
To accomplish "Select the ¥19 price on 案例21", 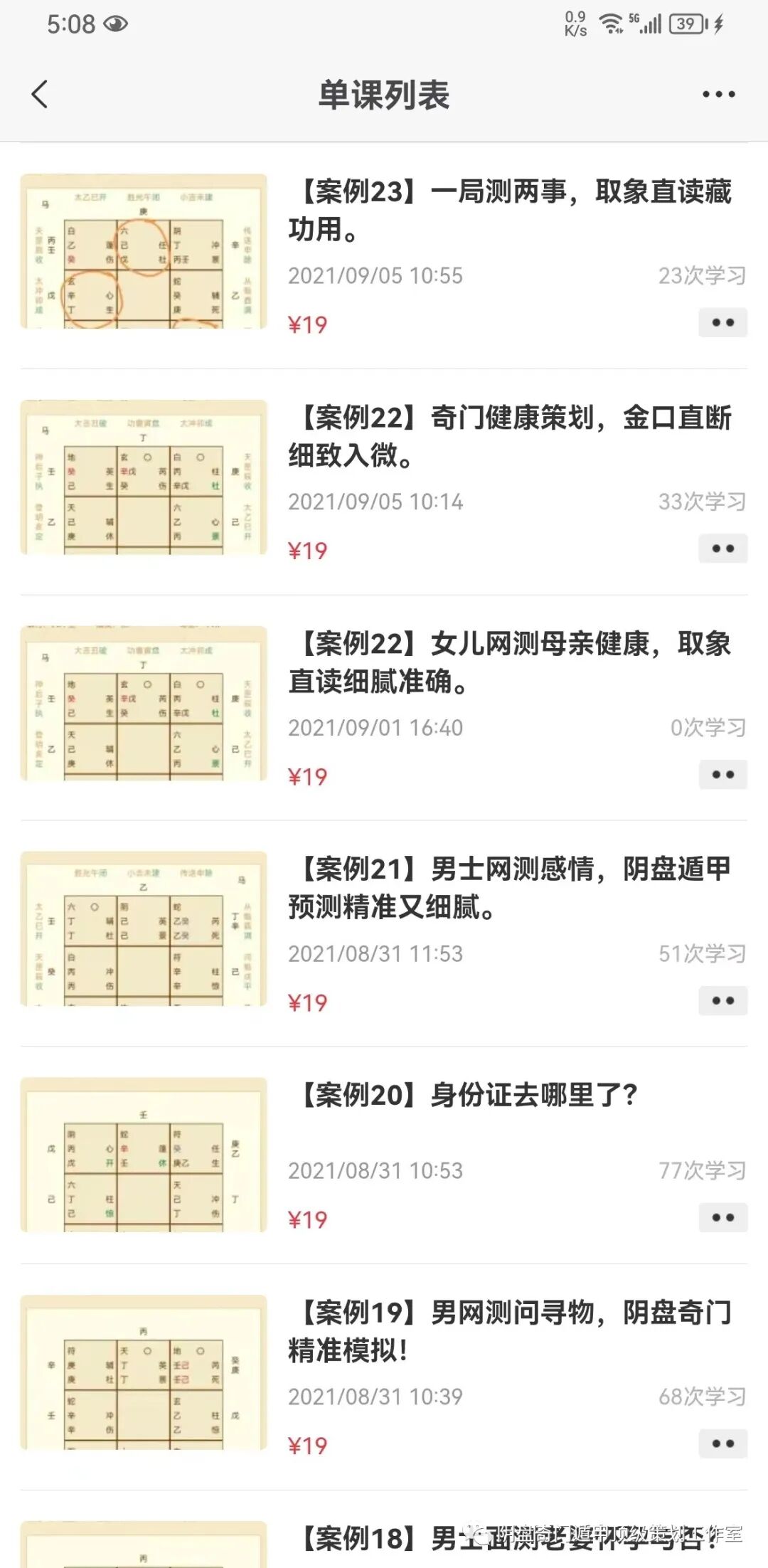I will coord(307,1002).
